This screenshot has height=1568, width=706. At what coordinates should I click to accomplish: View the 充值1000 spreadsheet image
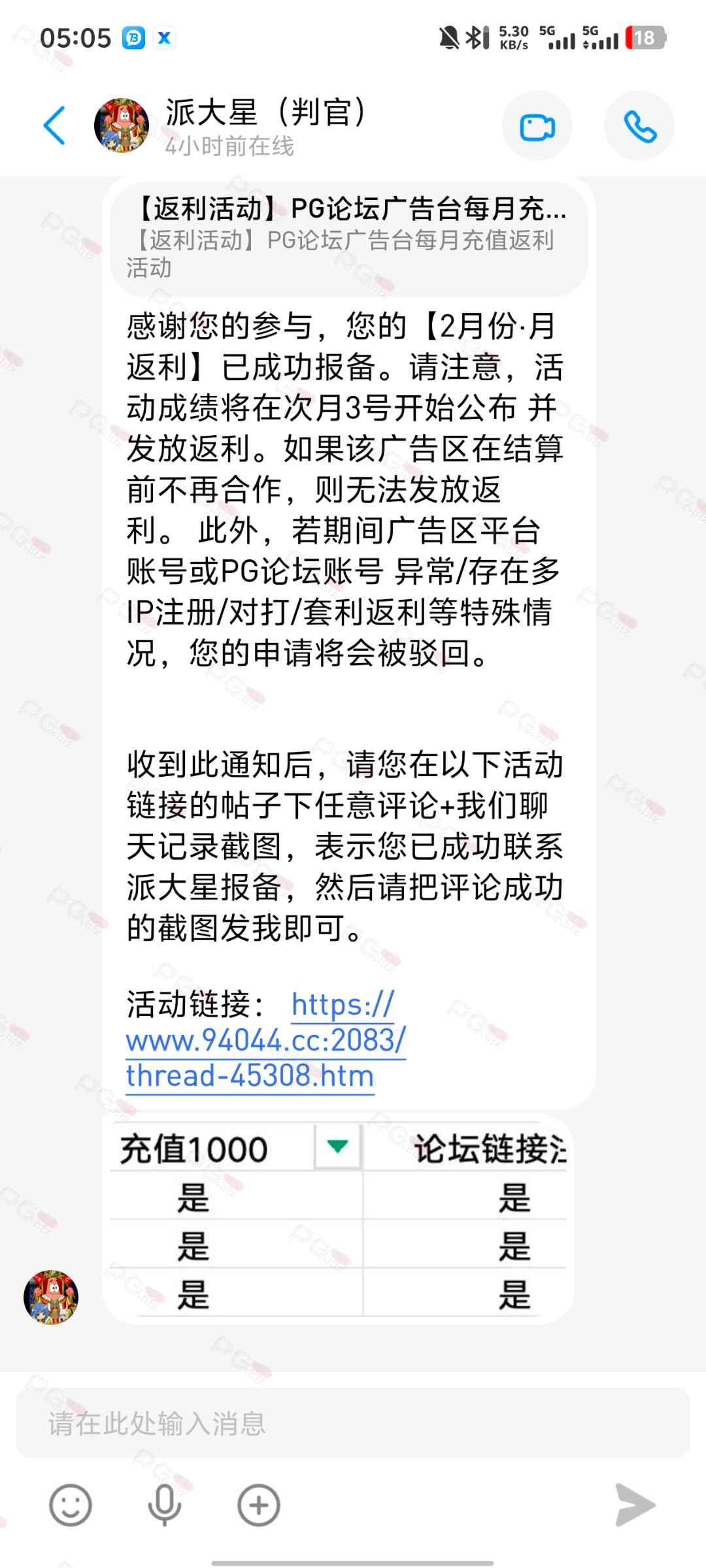pyautogui.click(x=338, y=1219)
